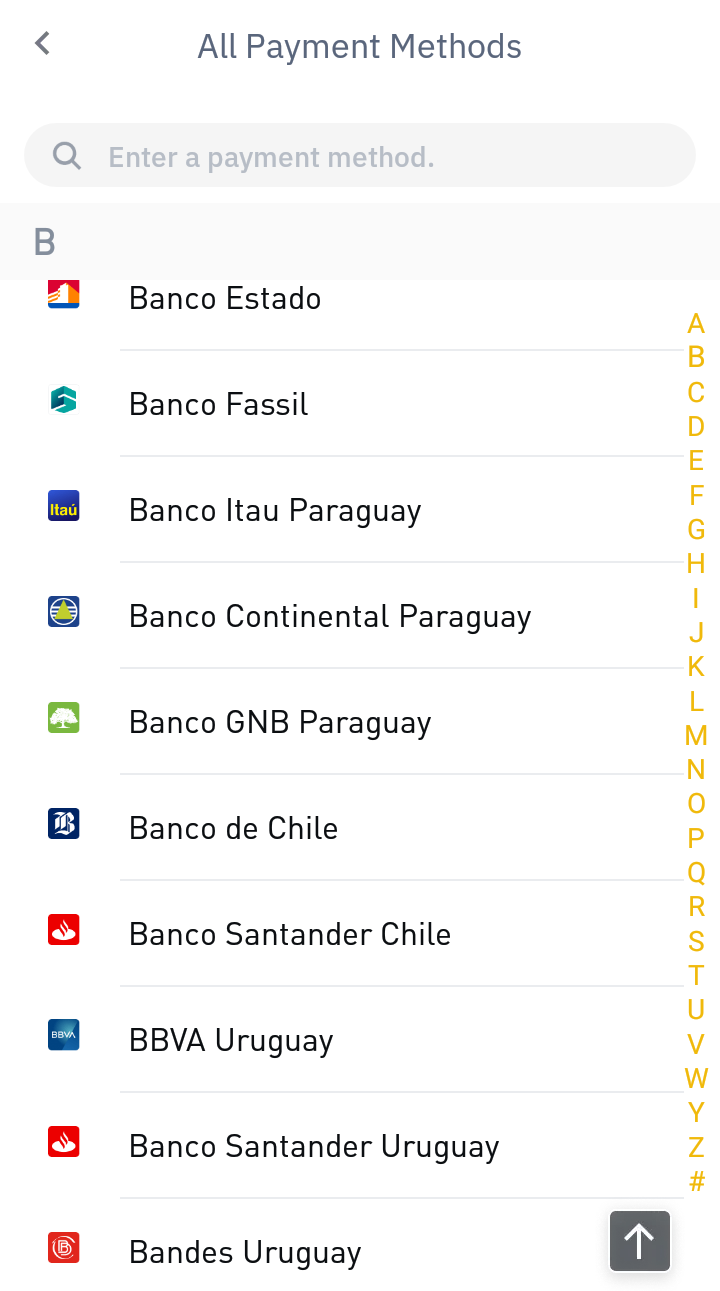Select Banco GNB Paraguay

(360, 722)
